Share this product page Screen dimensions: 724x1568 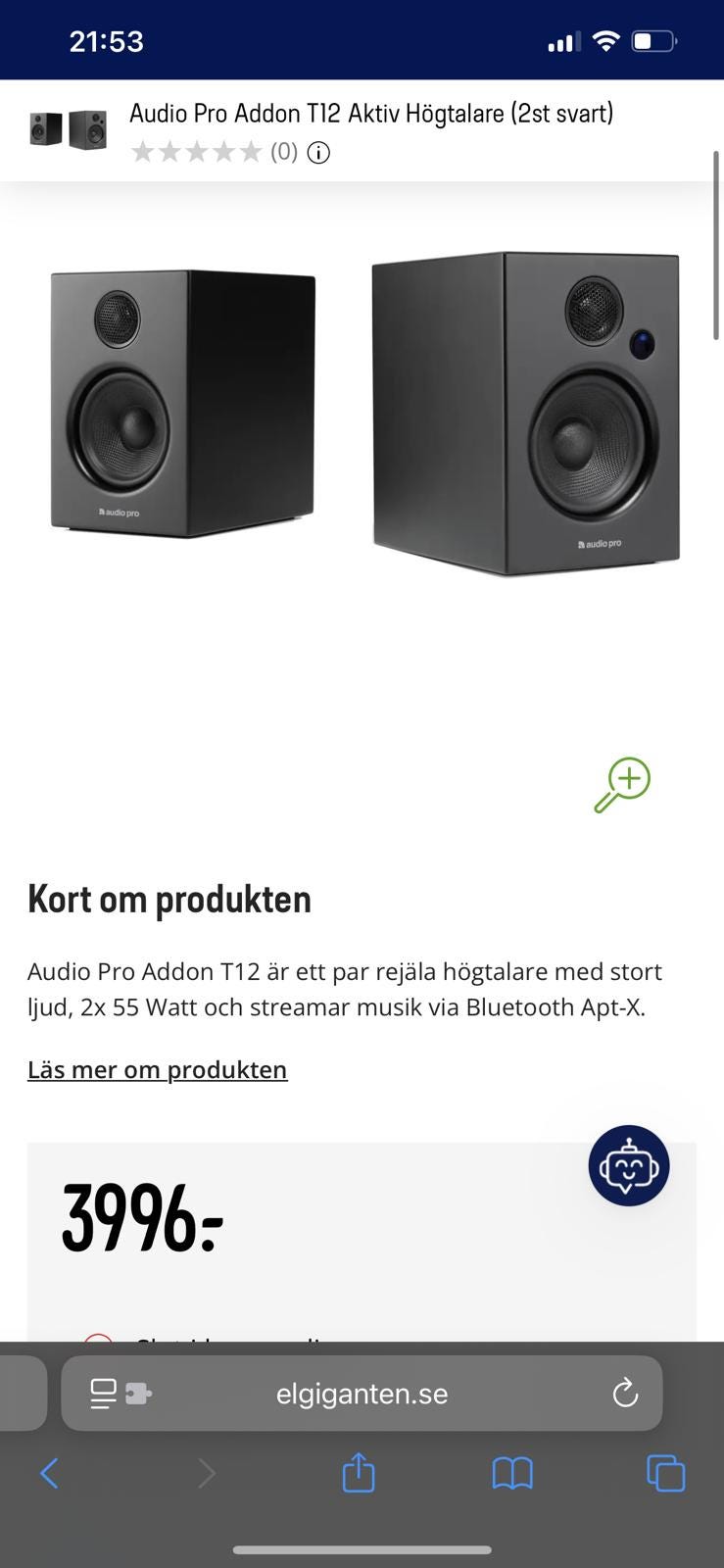pyautogui.click(x=359, y=1473)
